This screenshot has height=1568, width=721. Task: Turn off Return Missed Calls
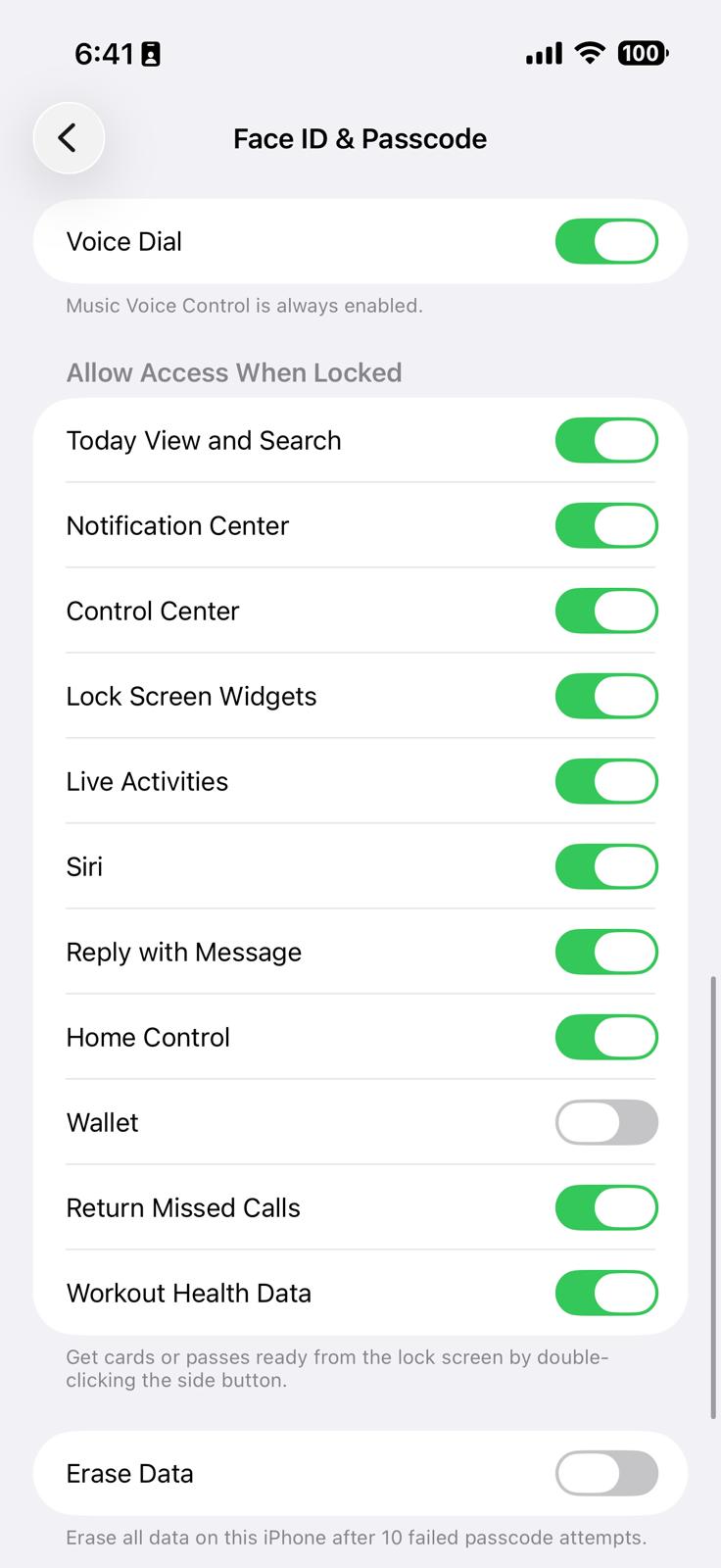pyautogui.click(x=606, y=1207)
